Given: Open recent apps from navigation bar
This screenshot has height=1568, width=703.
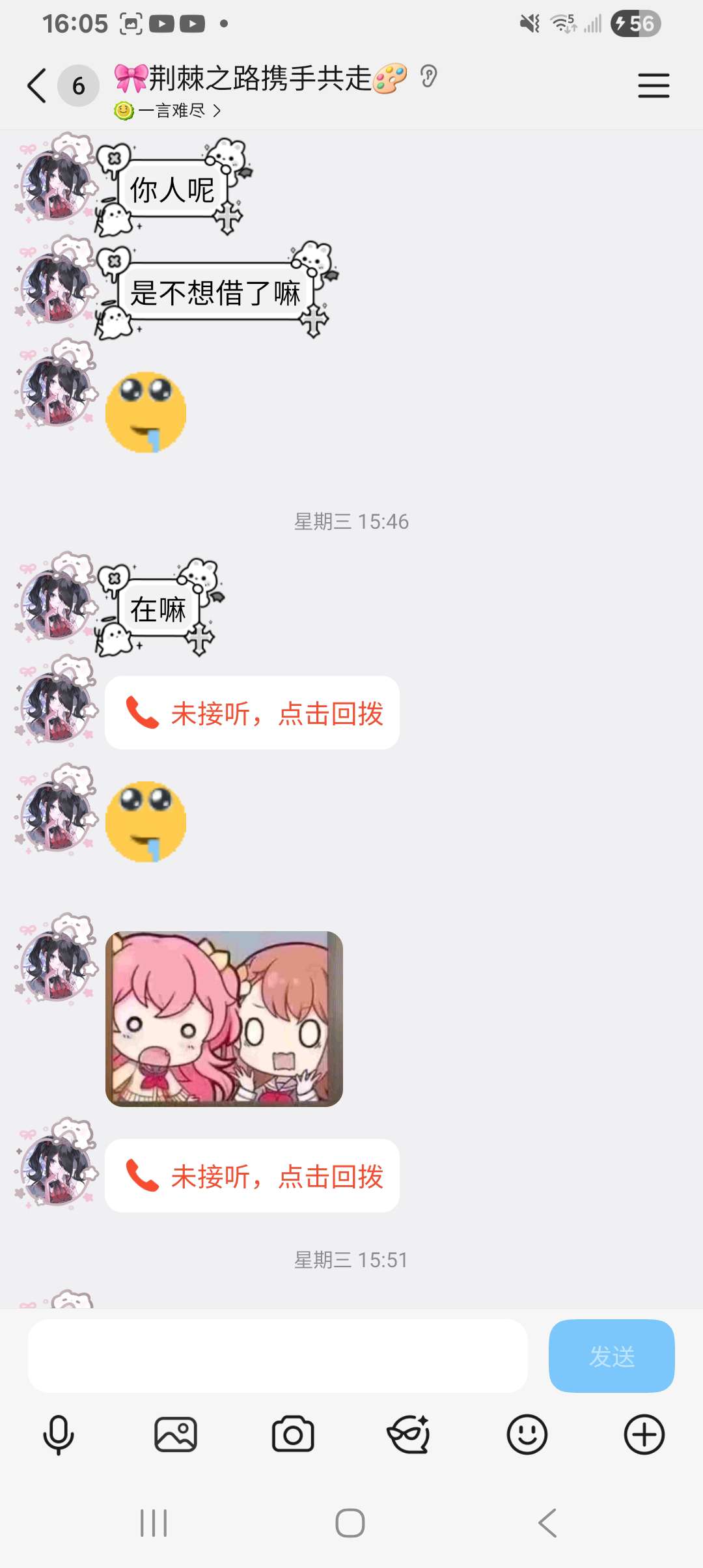Looking at the screenshot, I should click(154, 1523).
